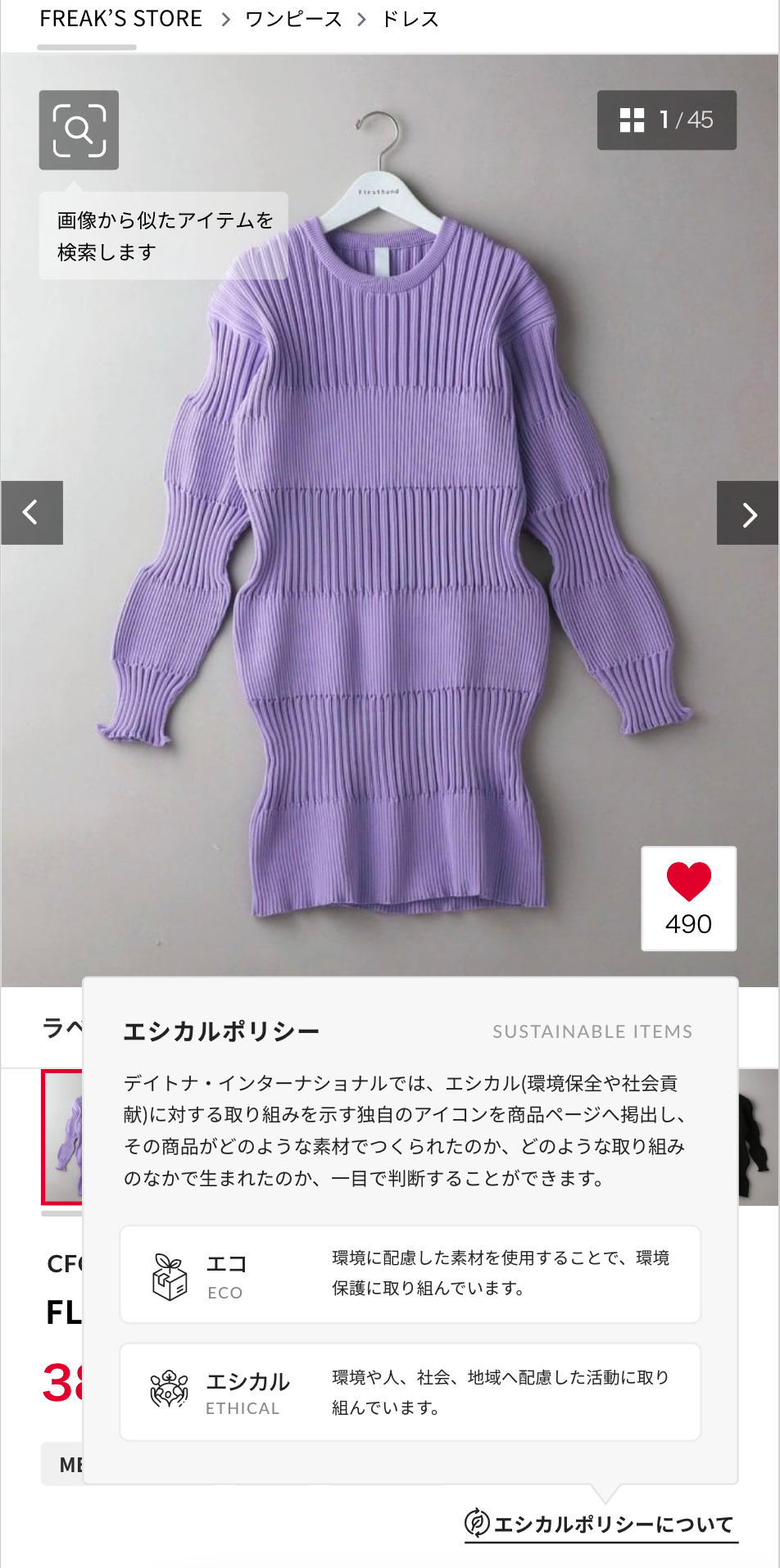Open エシカルポリシーについて link

coord(601,1525)
